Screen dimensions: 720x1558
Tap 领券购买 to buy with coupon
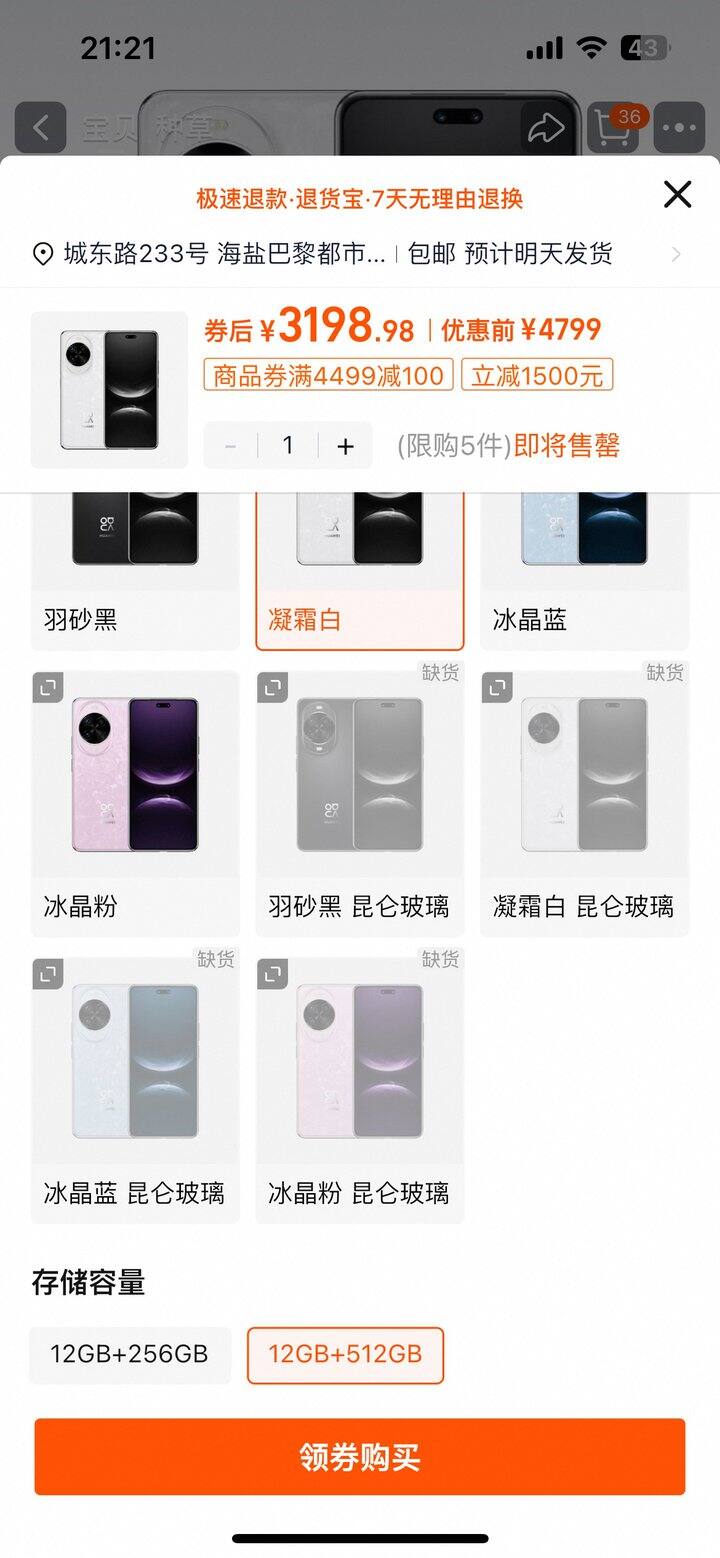[x=360, y=1457]
